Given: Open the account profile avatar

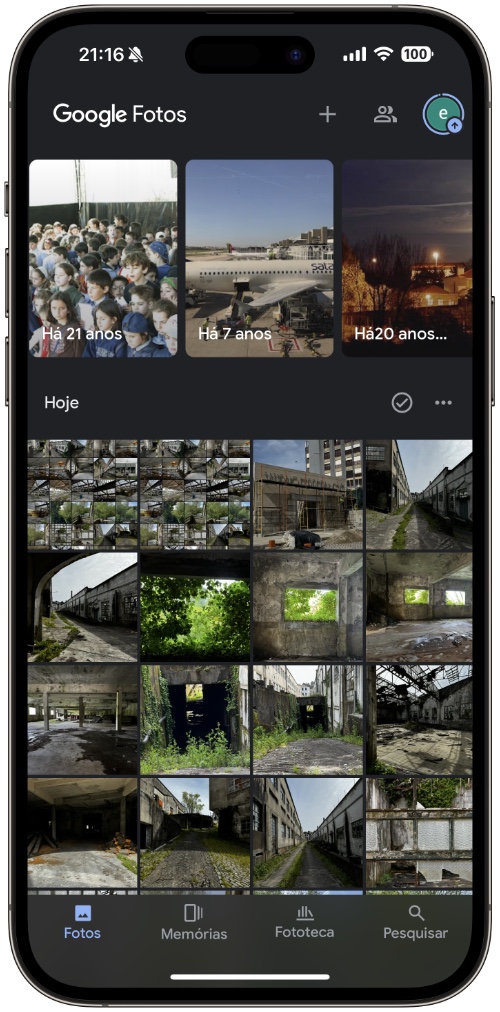Looking at the screenshot, I should click(x=443, y=114).
